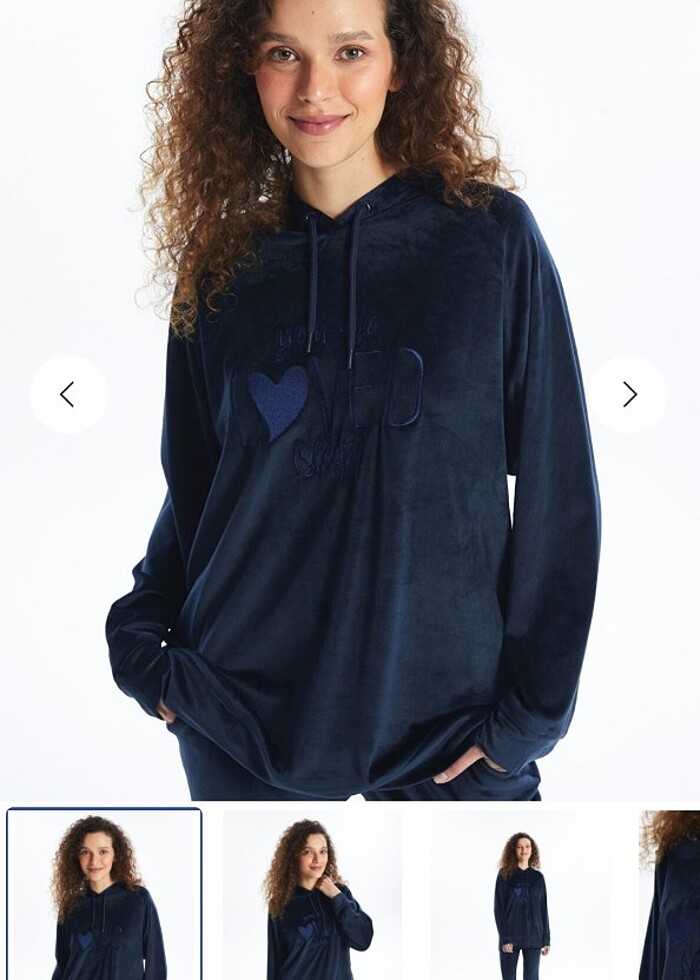View the full-body outfit thumbnail
The width and height of the screenshot is (700, 980).
pyautogui.click(x=520, y=894)
